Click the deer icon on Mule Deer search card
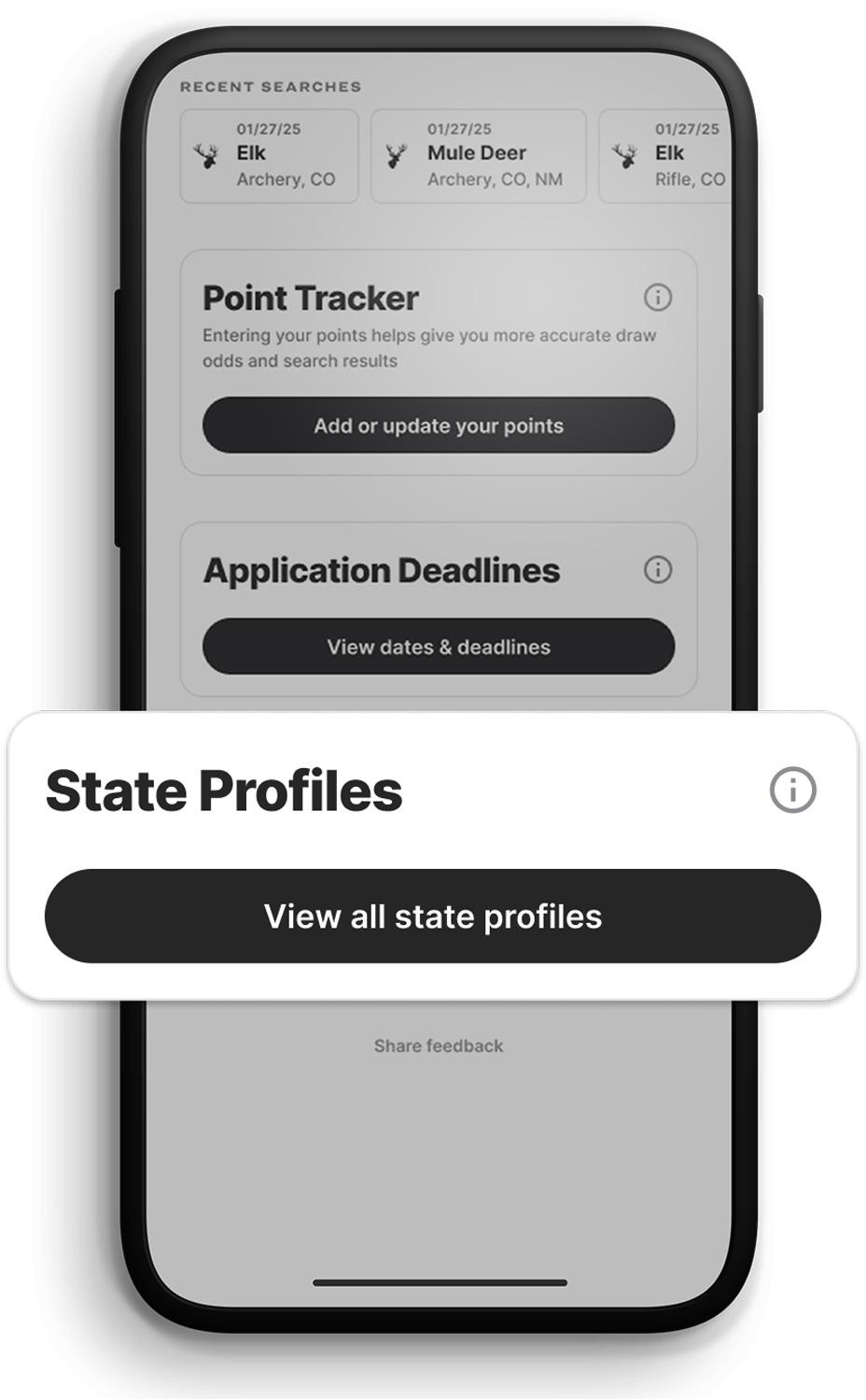The width and height of the screenshot is (866, 1400). tap(396, 157)
